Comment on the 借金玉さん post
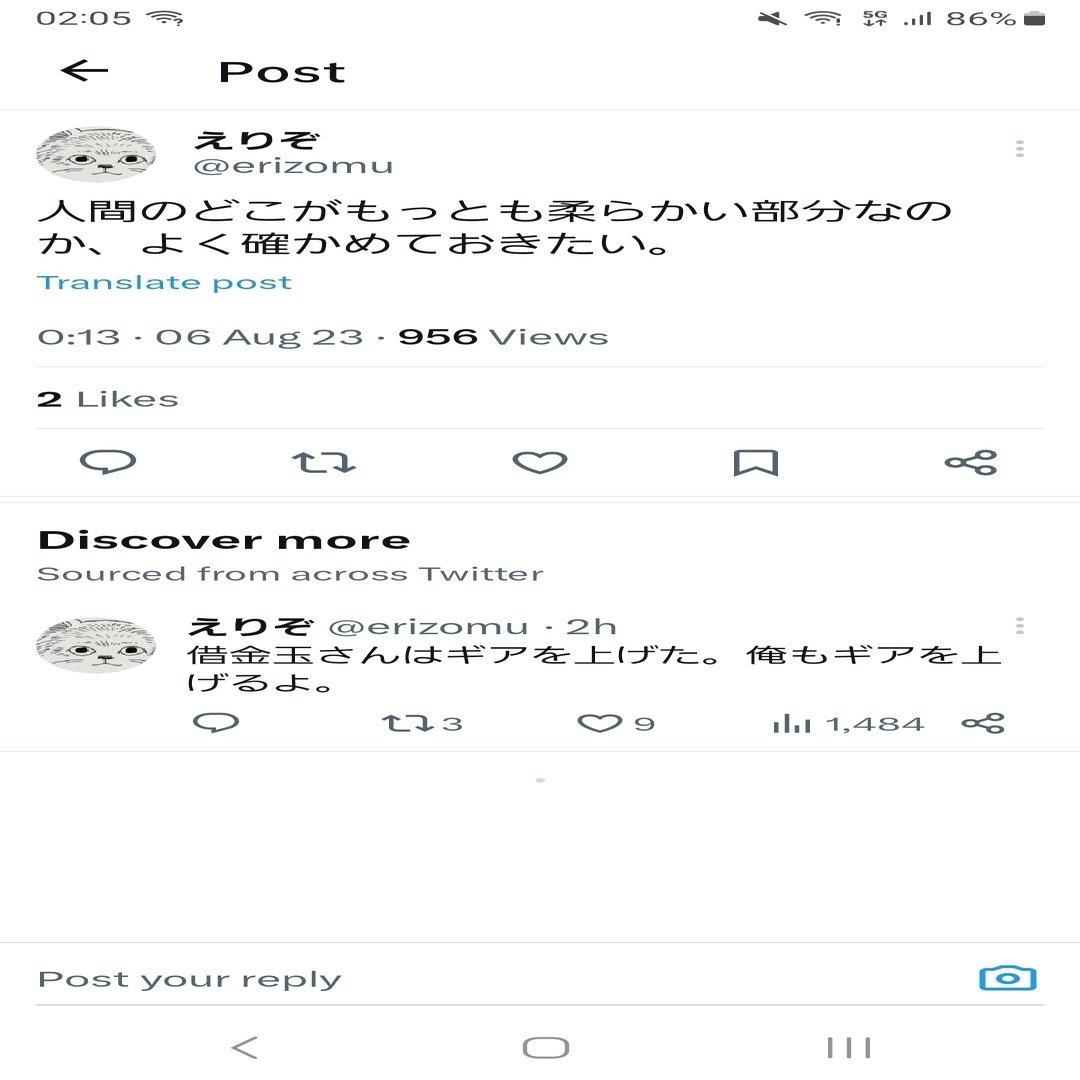This screenshot has width=1080, height=1080. click(x=216, y=723)
